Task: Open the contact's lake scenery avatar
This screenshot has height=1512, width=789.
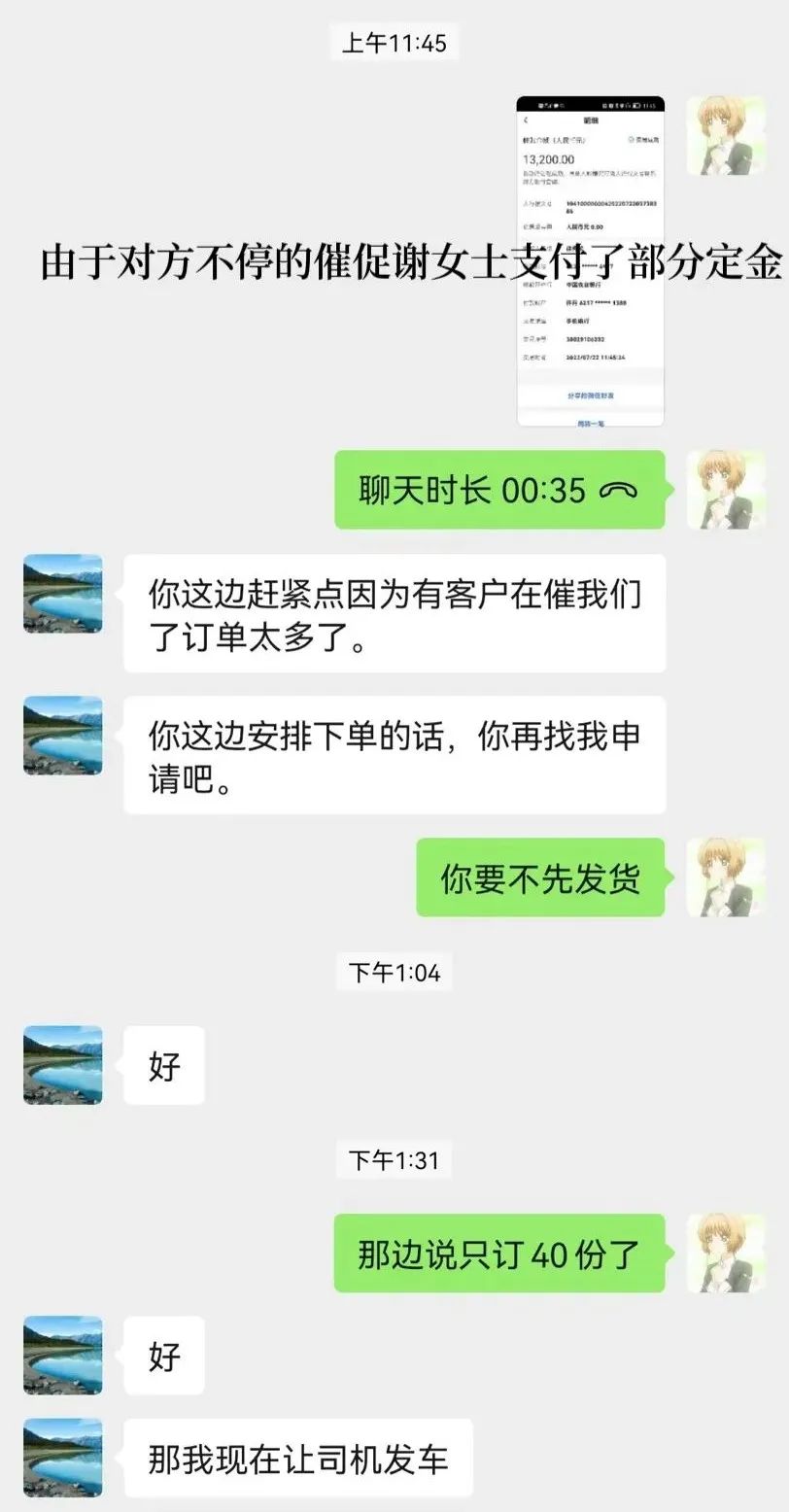Action: pos(61,594)
